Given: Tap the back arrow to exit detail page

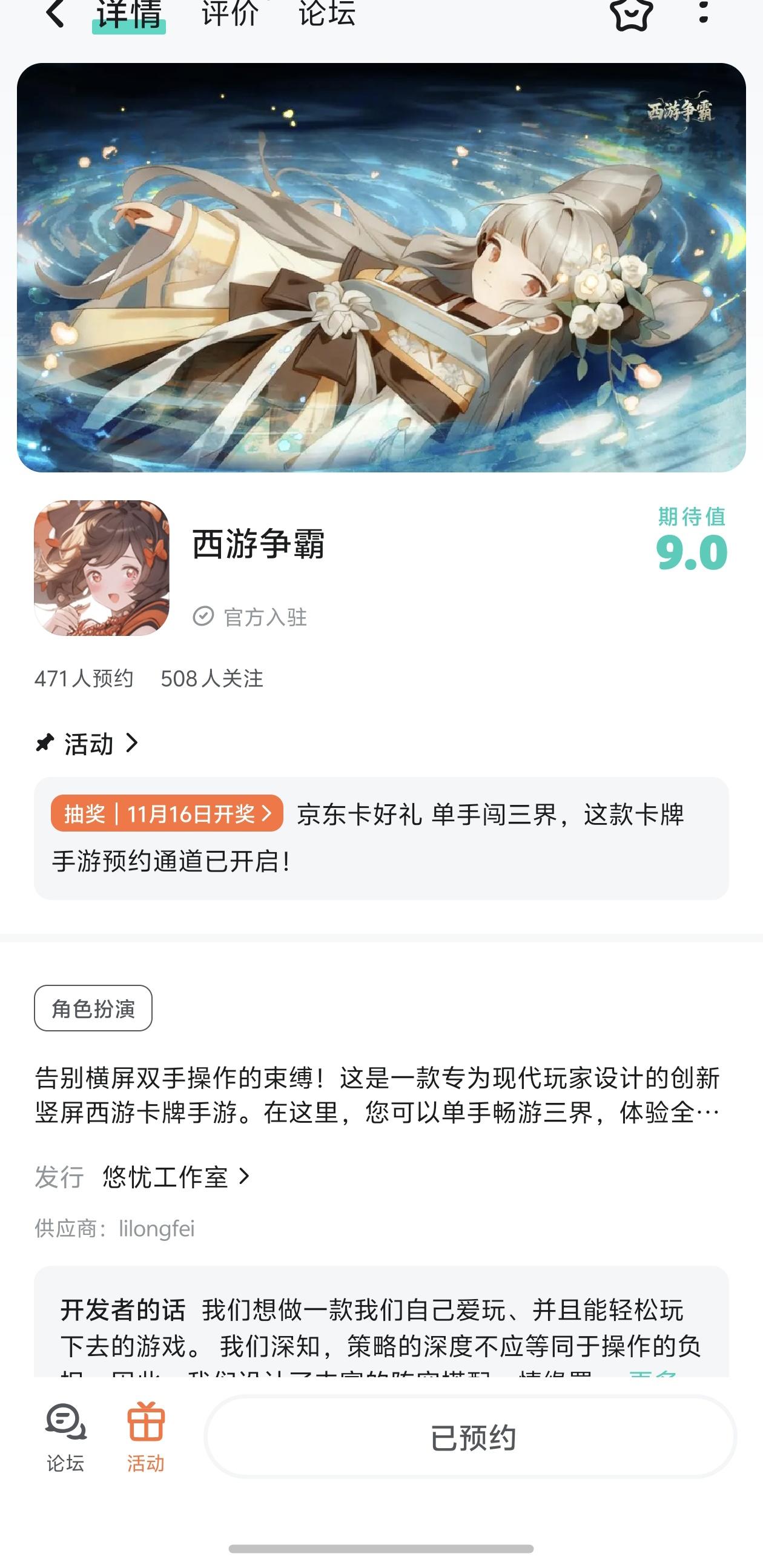Looking at the screenshot, I should tap(53, 15).
